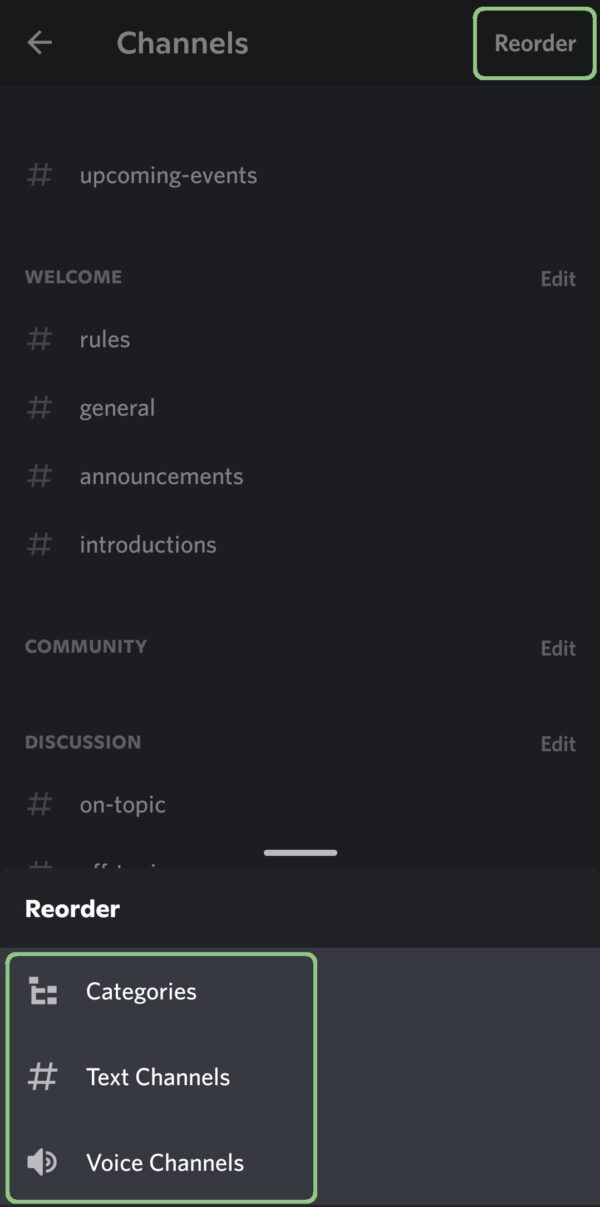Open the introductions channel
This screenshot has height=1207, width=600.
tap(300, 545)
